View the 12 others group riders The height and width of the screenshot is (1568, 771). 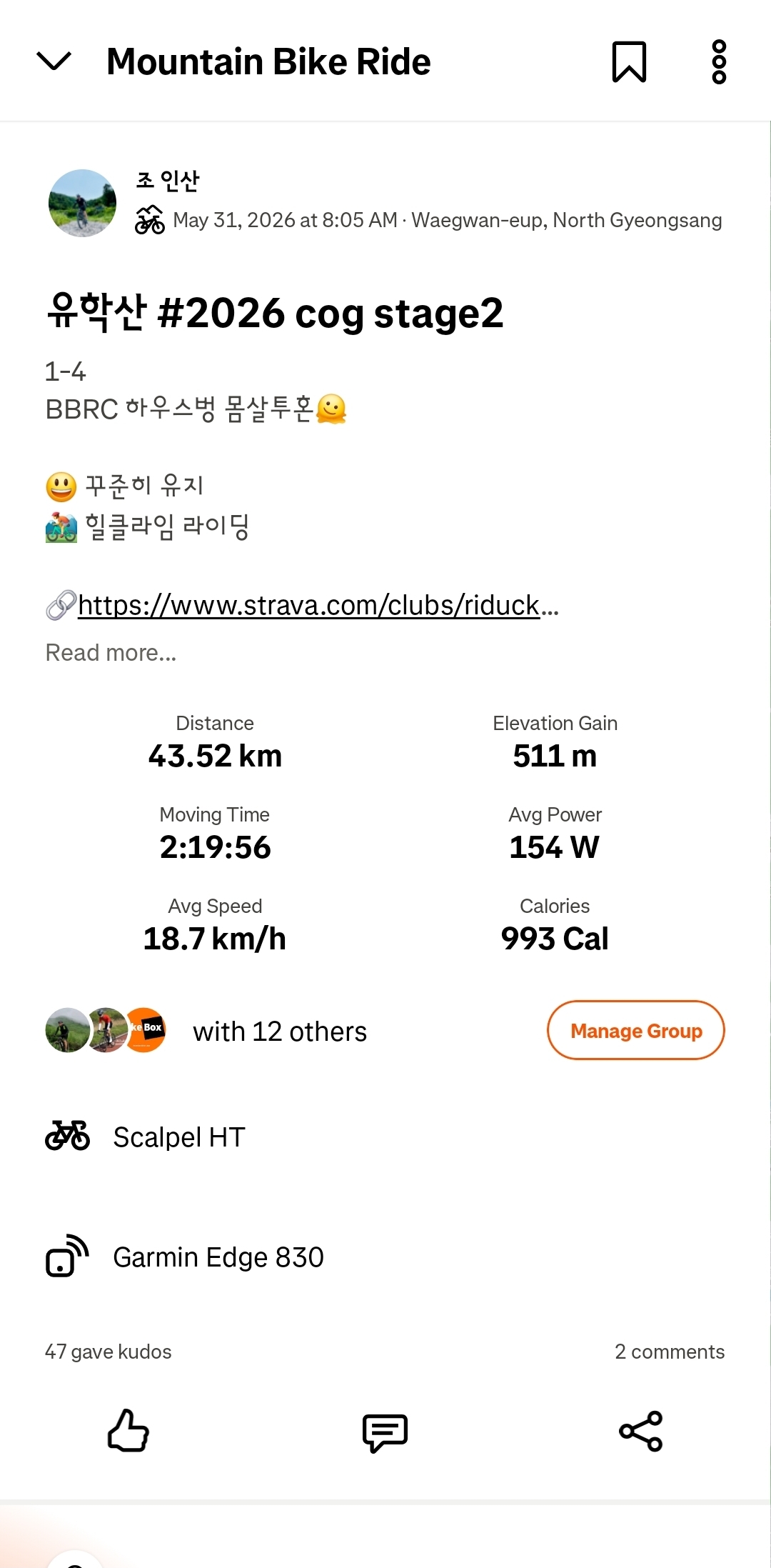pyautogui.click(x=279, y=1032)
